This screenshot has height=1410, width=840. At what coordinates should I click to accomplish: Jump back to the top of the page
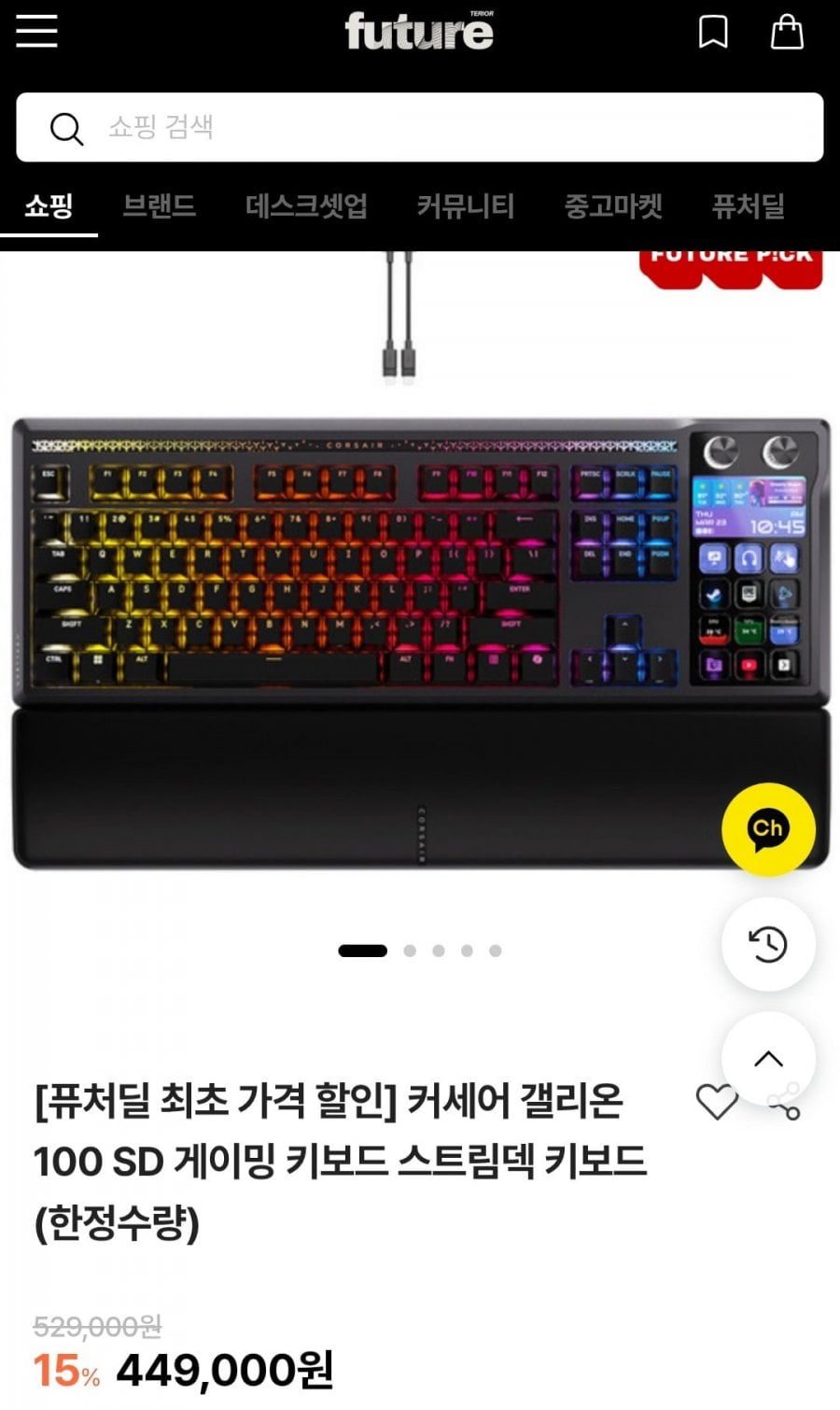pos(768,1059)
